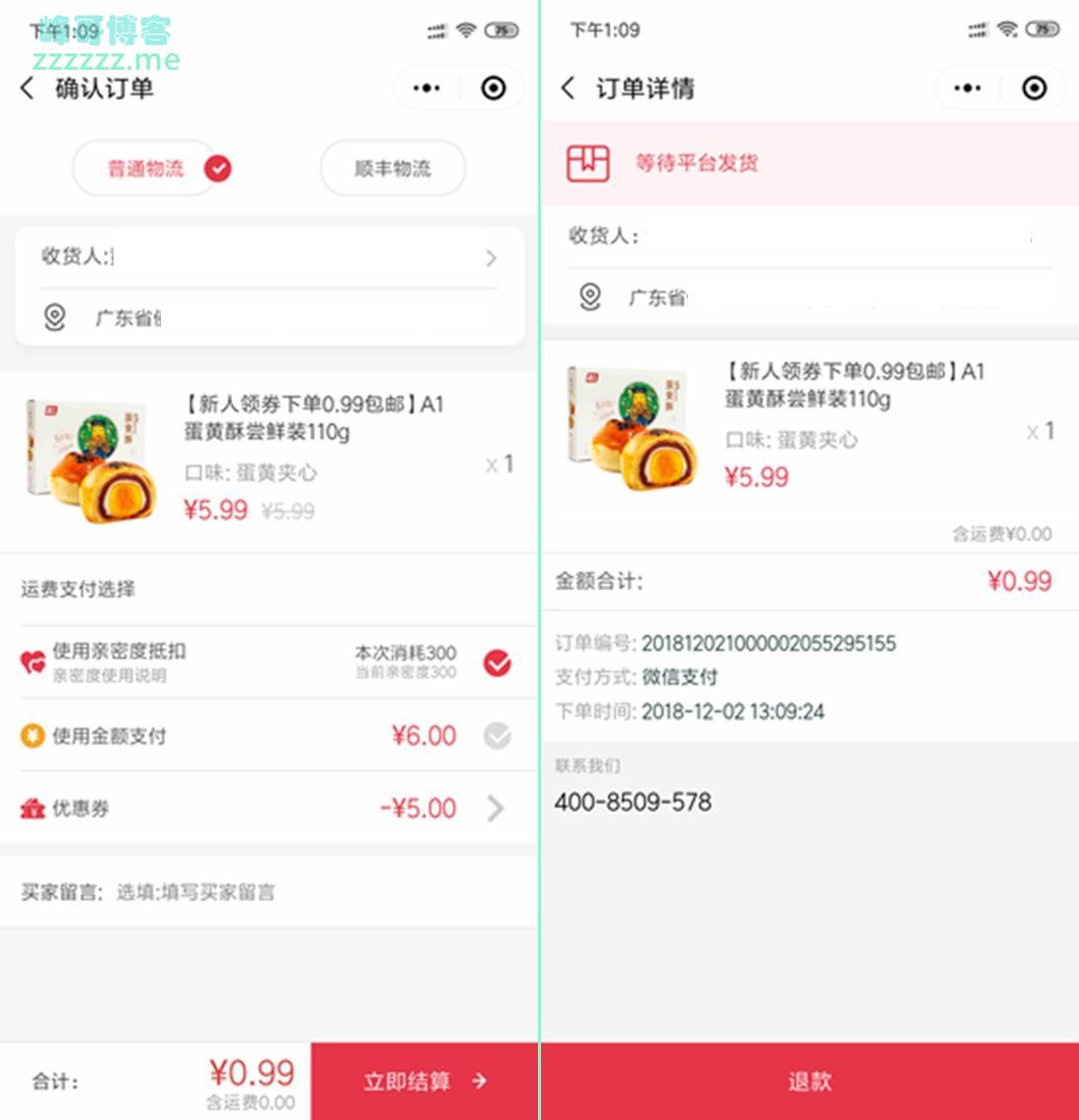Go back from the 确认订单 screen

28,89
